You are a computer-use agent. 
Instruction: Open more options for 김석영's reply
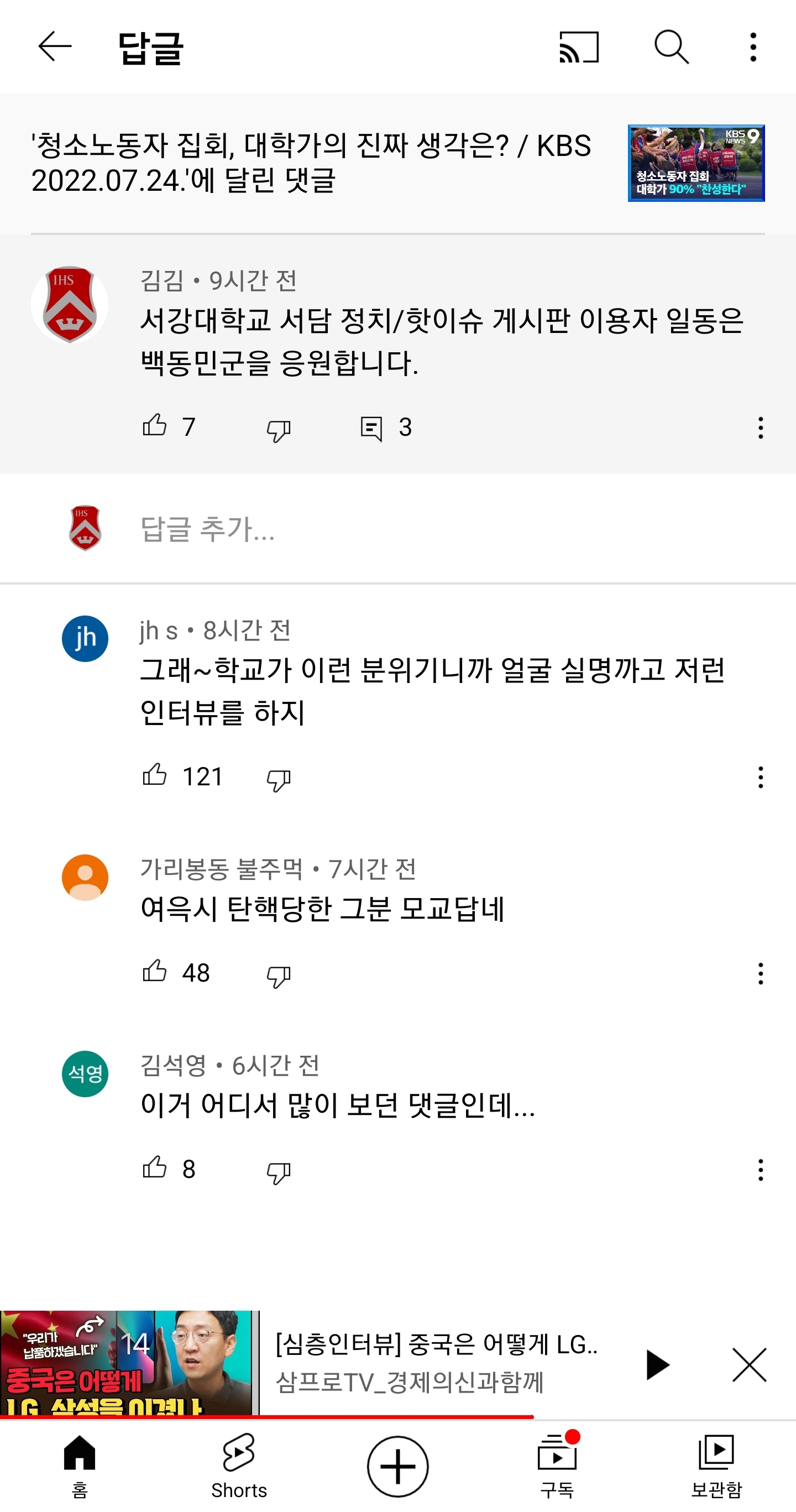coord(760,1170)
